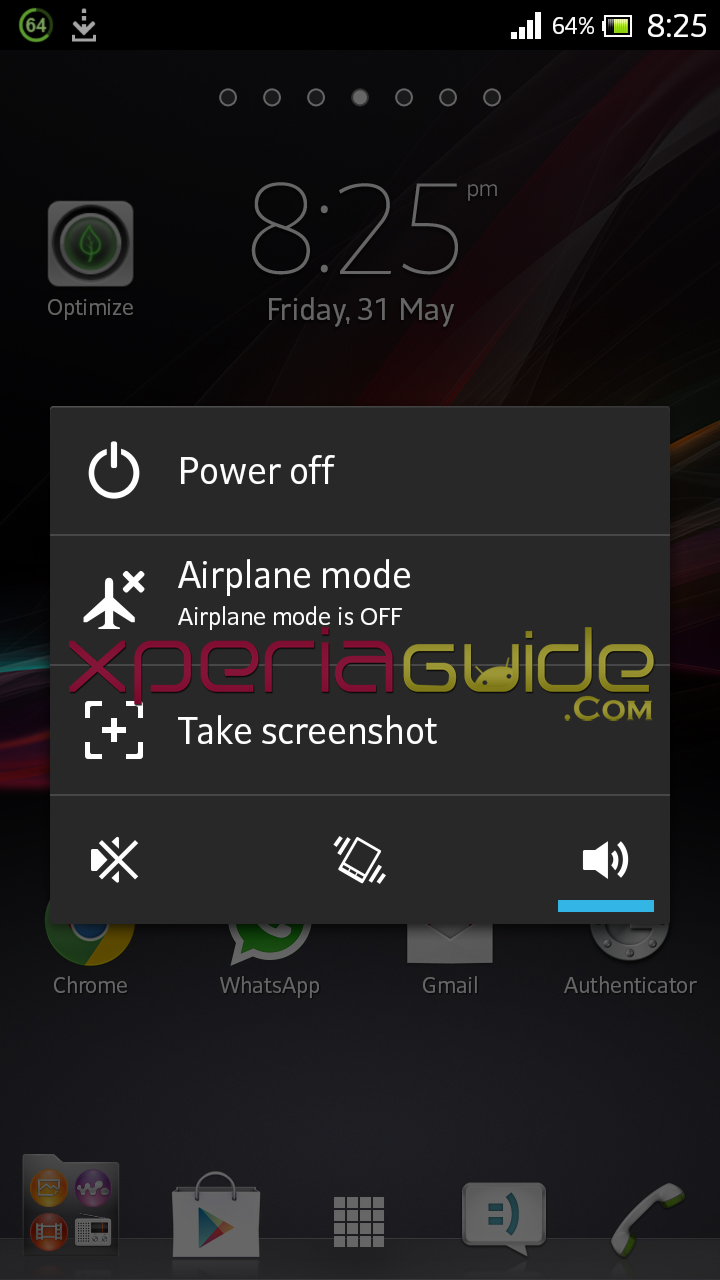The image size is (720, 1280).
Task: Select Power off in the menu
Action: tap(360, 471)
